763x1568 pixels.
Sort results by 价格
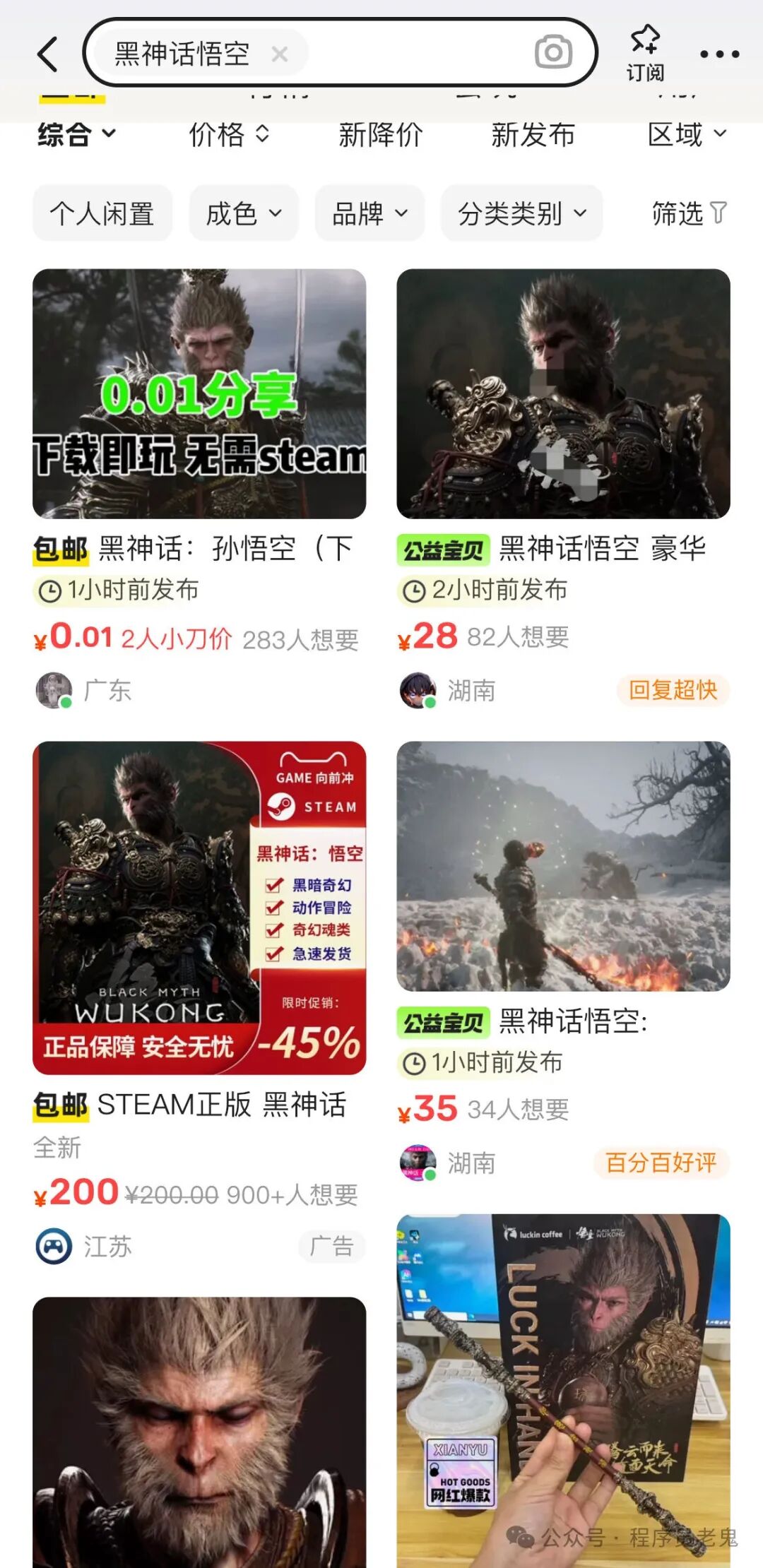[229, 134]
